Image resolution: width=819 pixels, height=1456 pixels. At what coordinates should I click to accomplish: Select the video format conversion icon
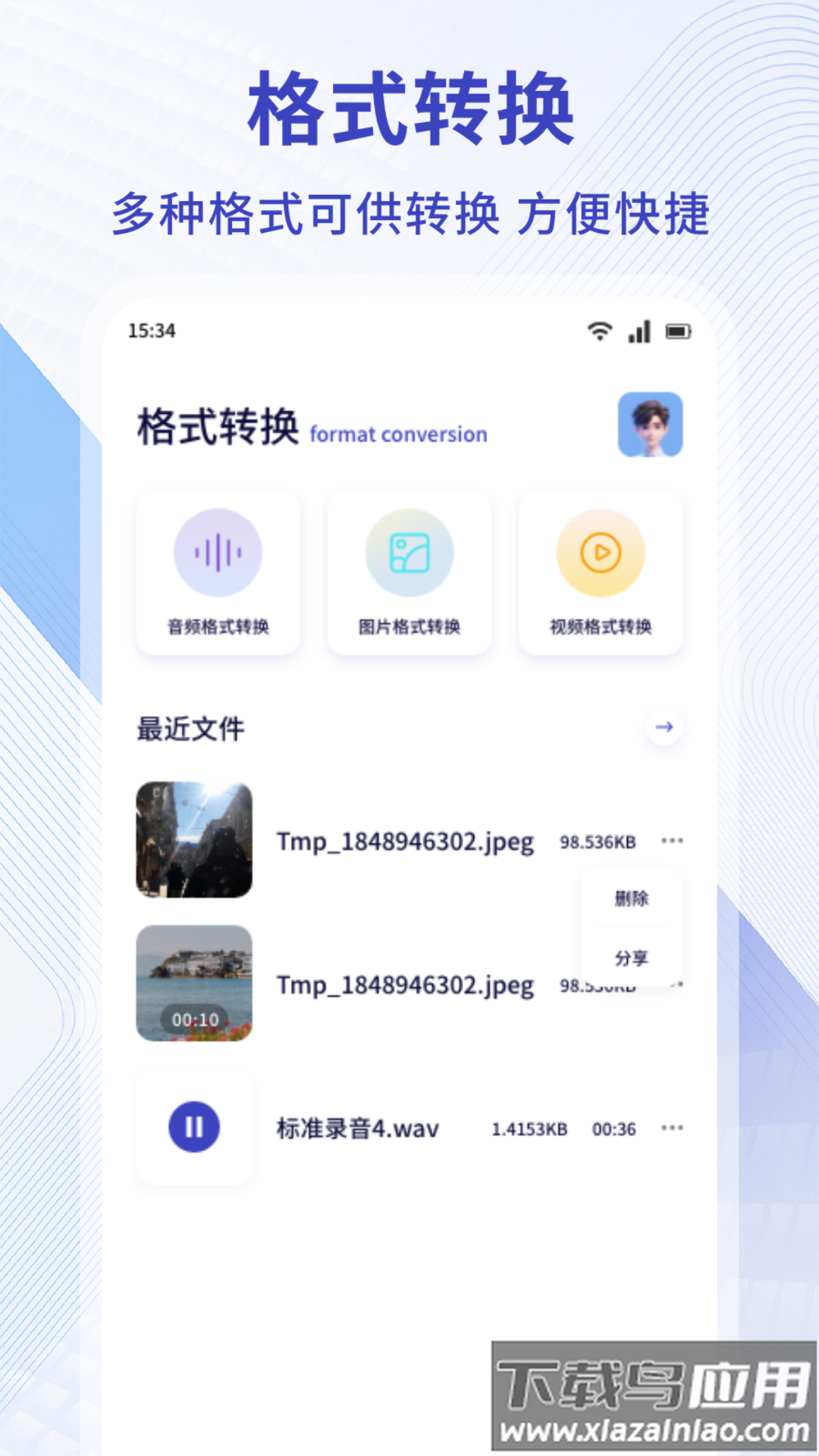point(601,554)
